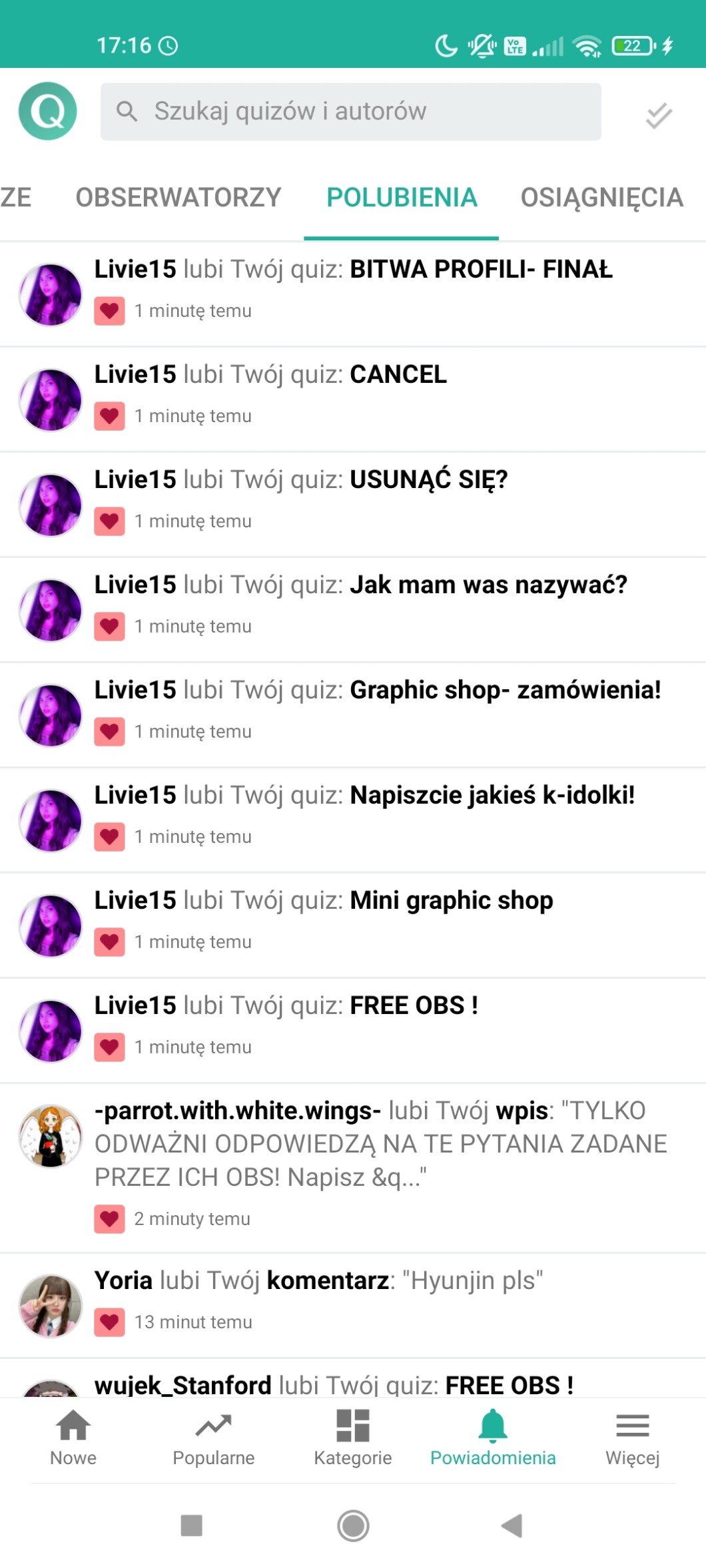The height and width of the screenshot is (1568, 706).
Task: Switch to the Osiągnięcia tab
Action: pos(601,198)
